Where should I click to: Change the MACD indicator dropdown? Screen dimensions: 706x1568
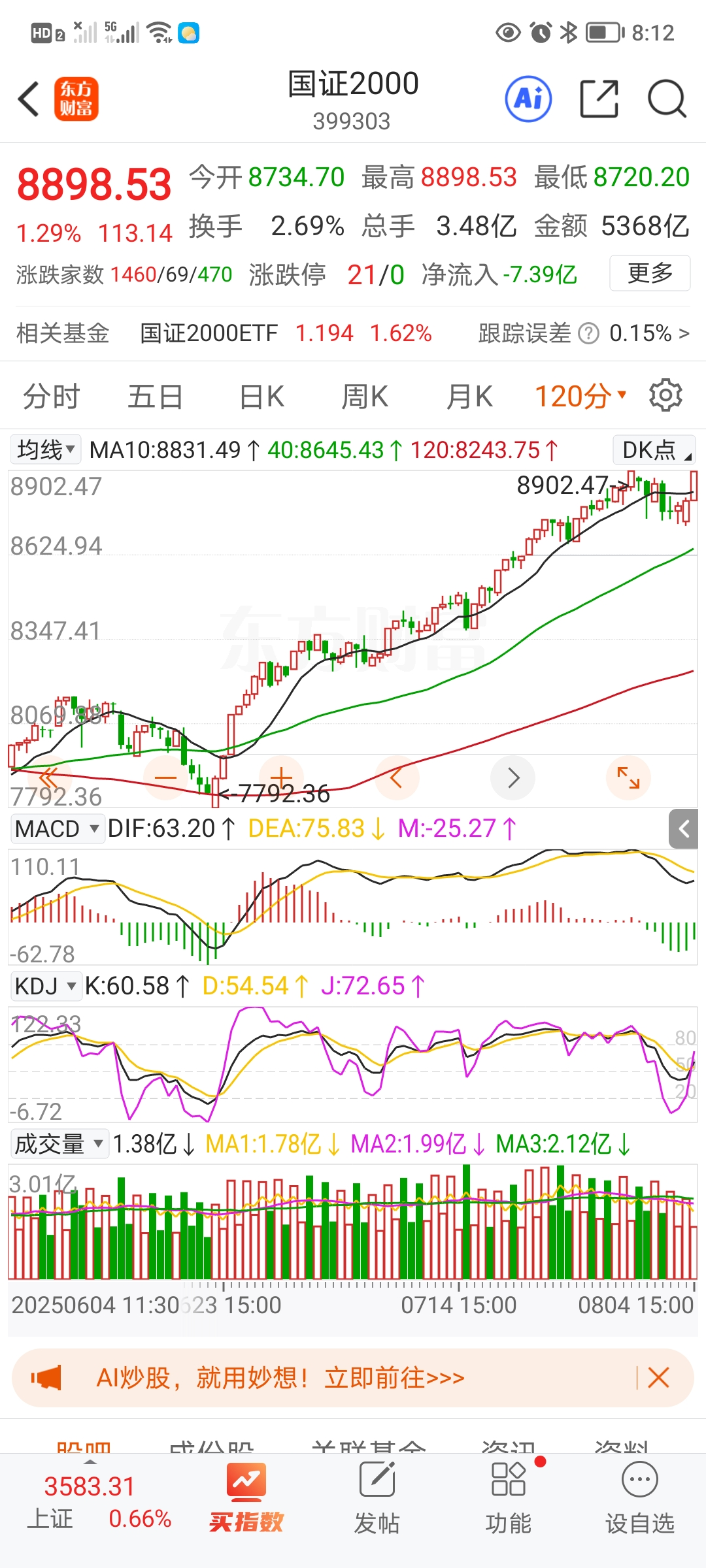57,828
